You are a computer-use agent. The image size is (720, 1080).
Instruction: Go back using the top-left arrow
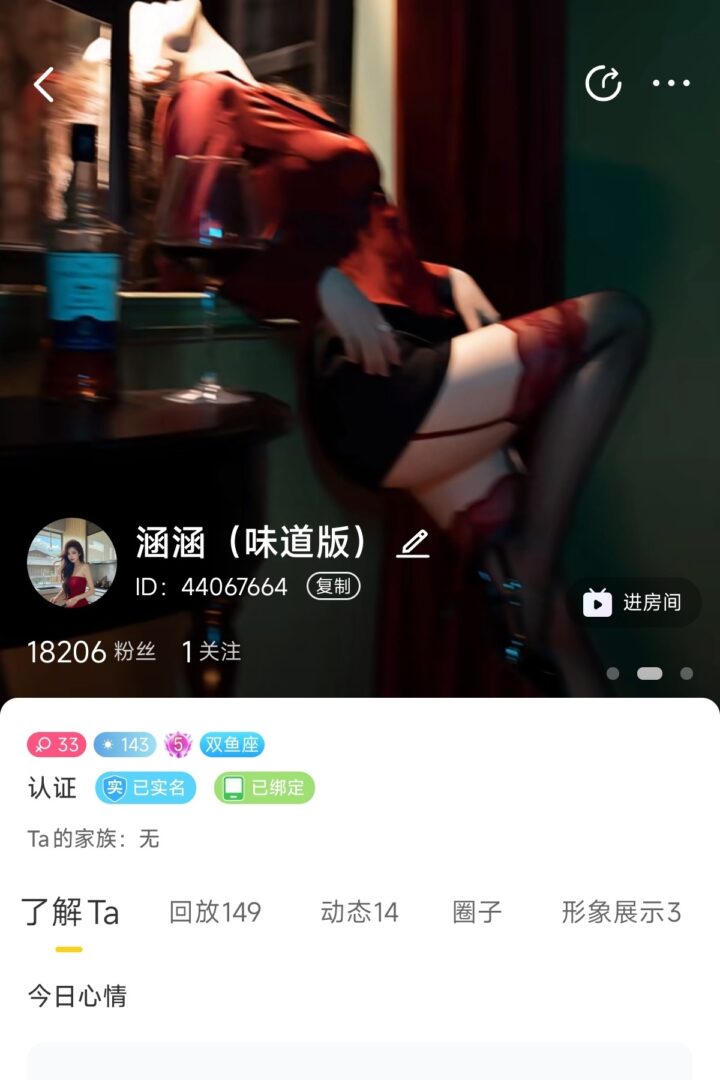[x=44, y=85]
